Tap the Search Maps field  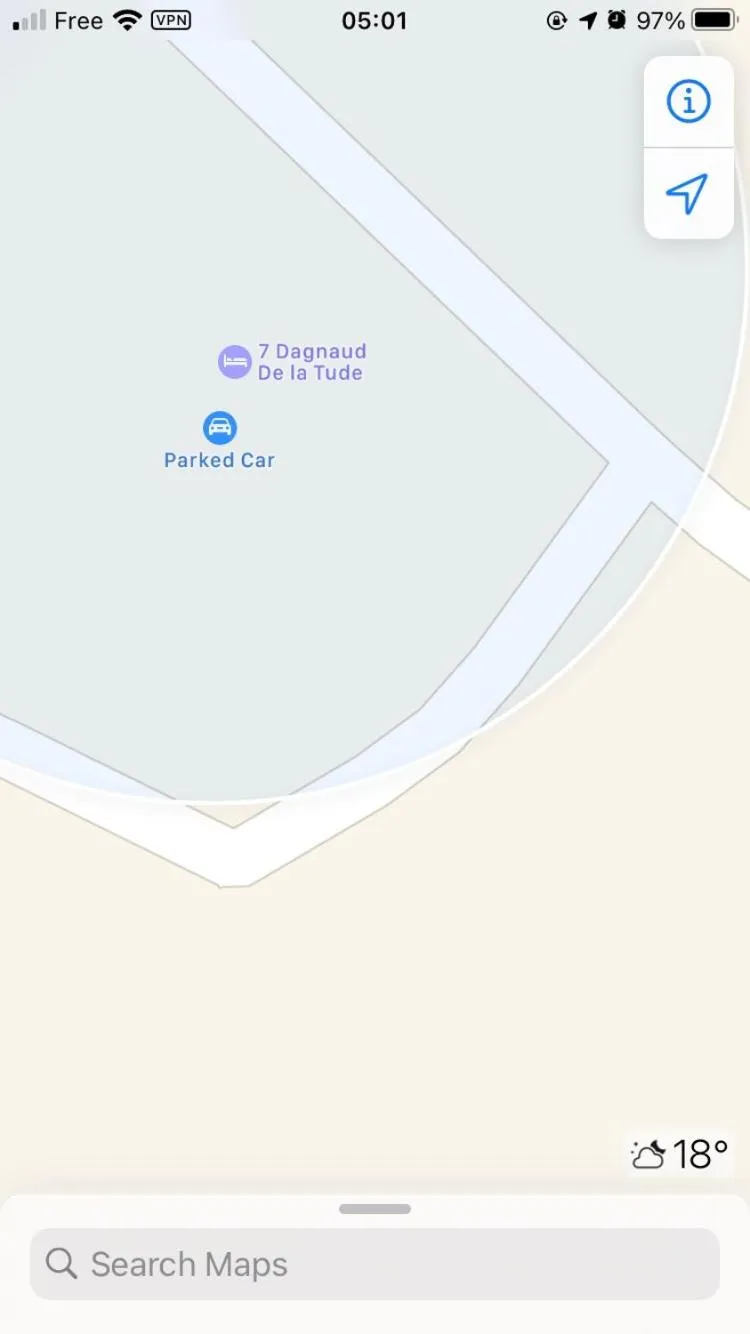(374, 1264)
